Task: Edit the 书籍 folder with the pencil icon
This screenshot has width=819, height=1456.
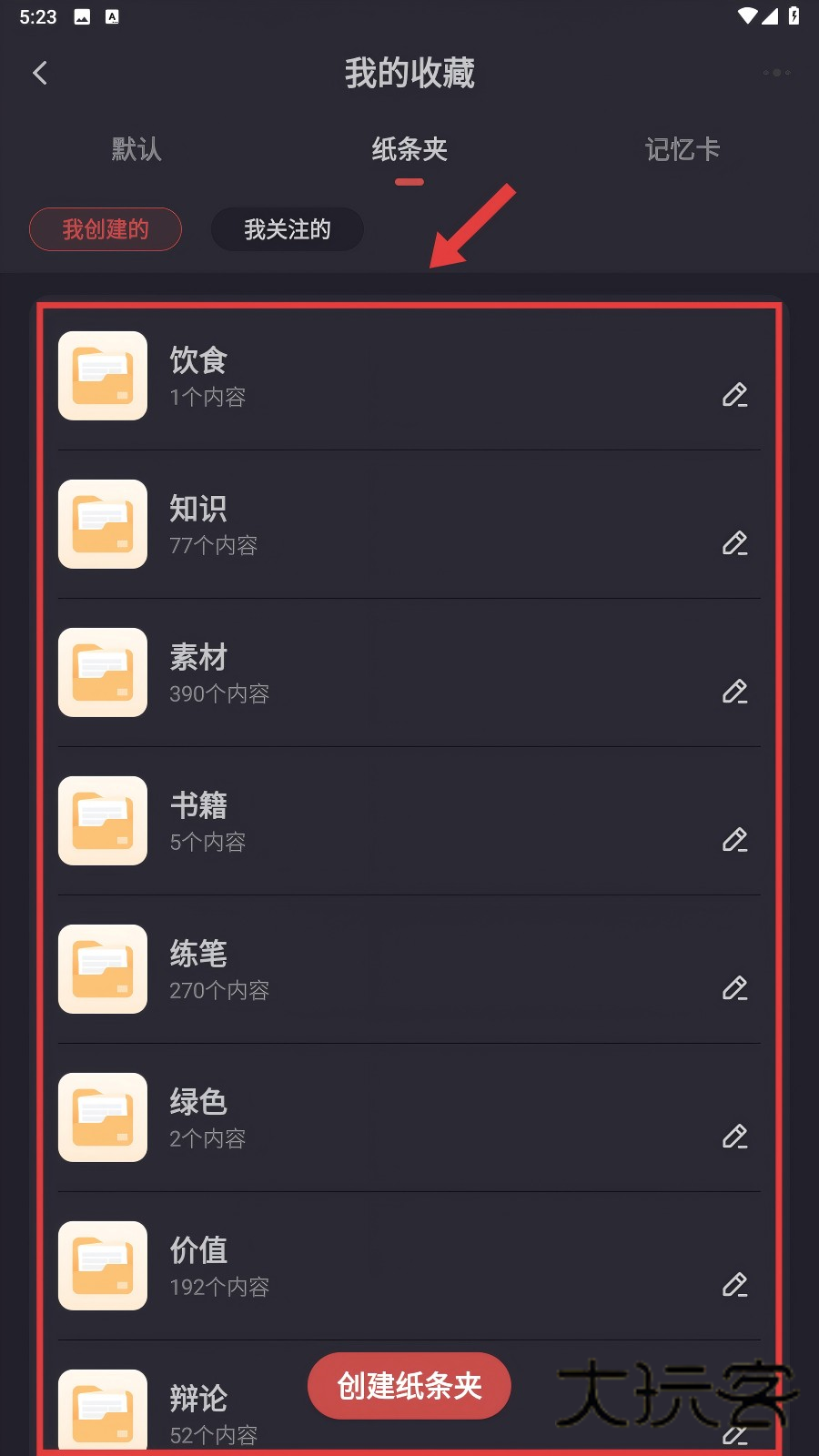Action: click(x=735, y=841)
